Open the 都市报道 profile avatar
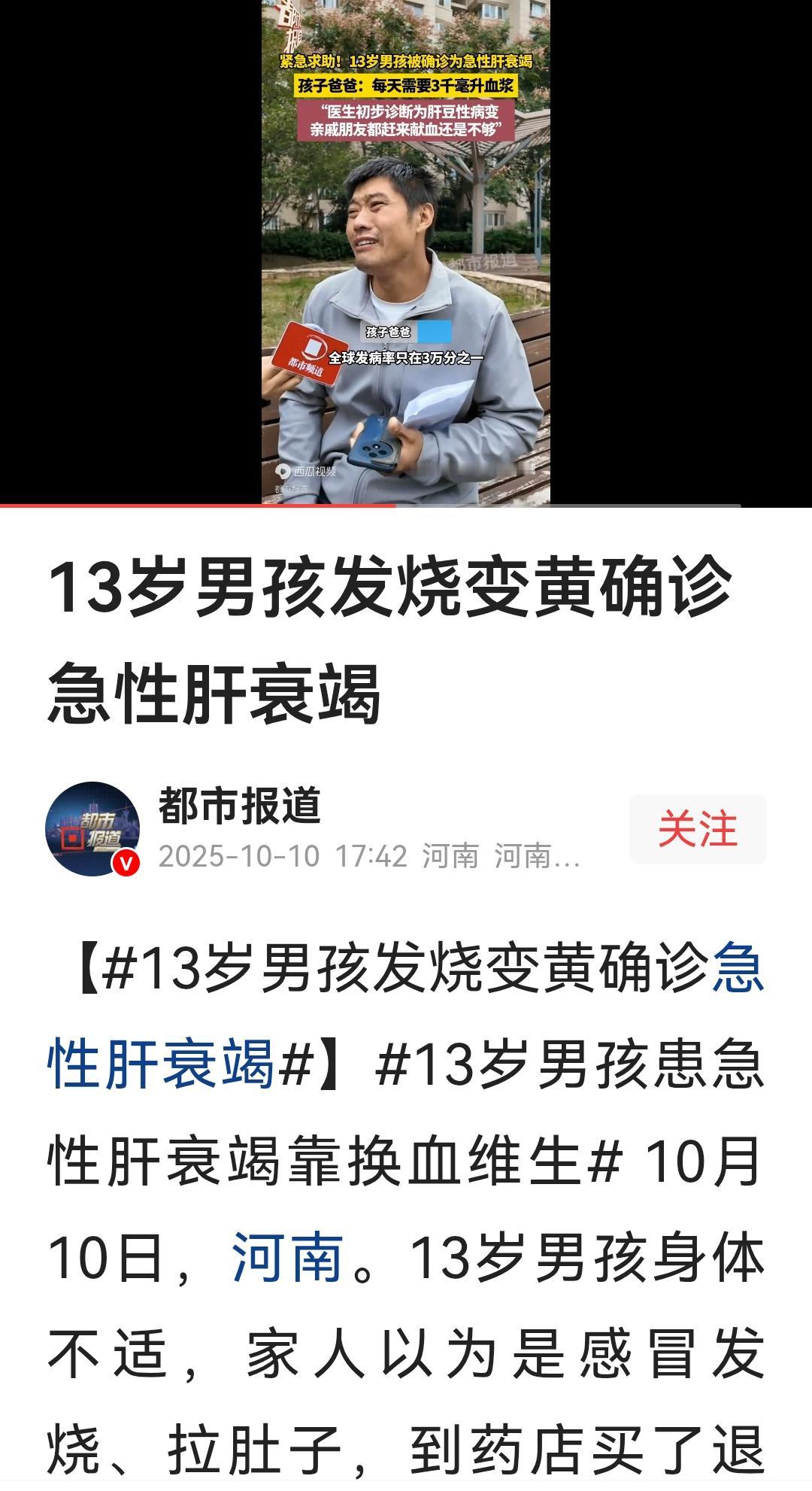This screenshot has width=812, height=1491. (93, 829)
